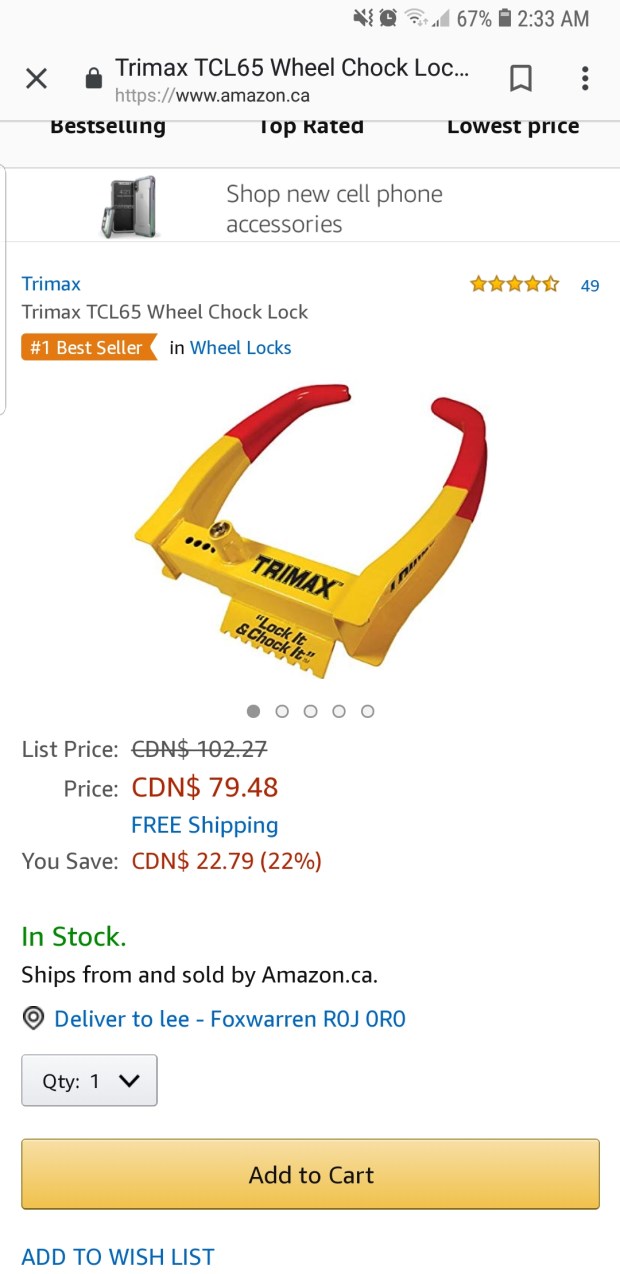Viewport: 620px width, 1274px height.
Task: Visit the Trimax brand link
Action: click(51, 284)
